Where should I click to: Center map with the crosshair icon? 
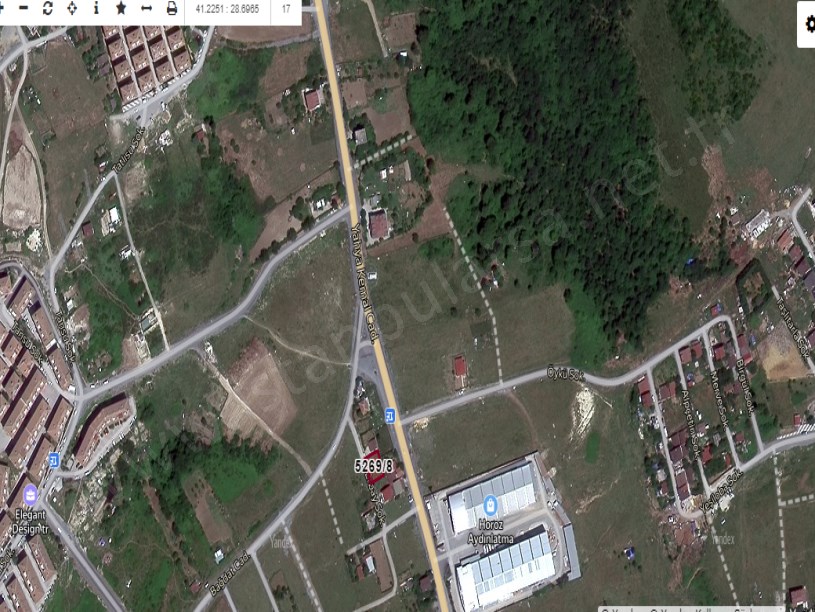pyautogui.click(x=72, y=8)
